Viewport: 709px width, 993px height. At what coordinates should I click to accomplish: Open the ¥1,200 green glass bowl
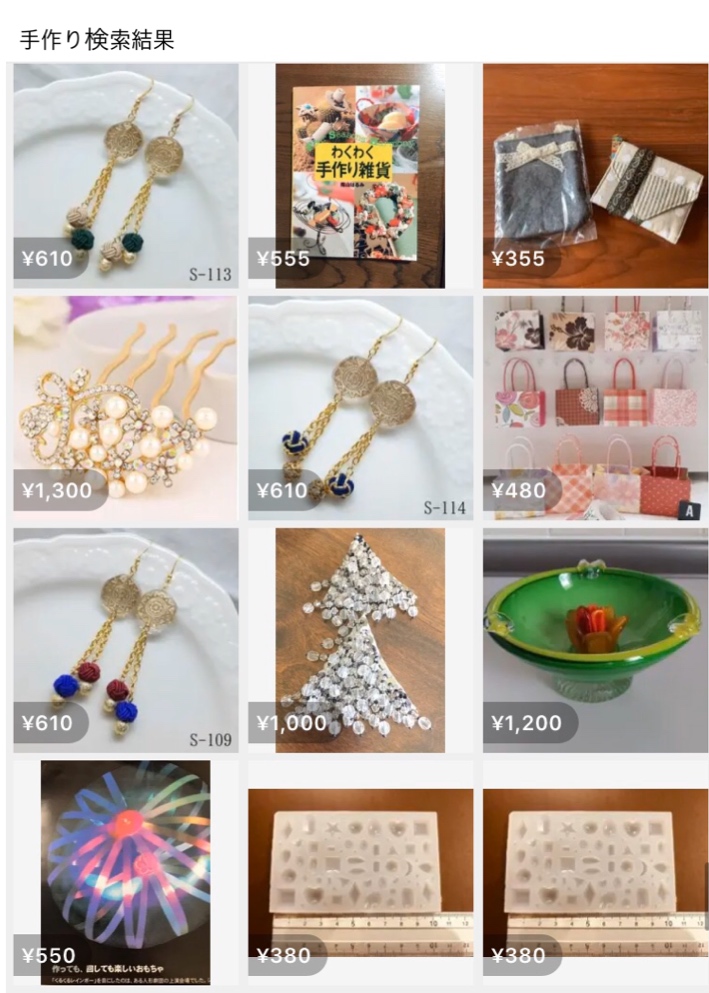595,640
